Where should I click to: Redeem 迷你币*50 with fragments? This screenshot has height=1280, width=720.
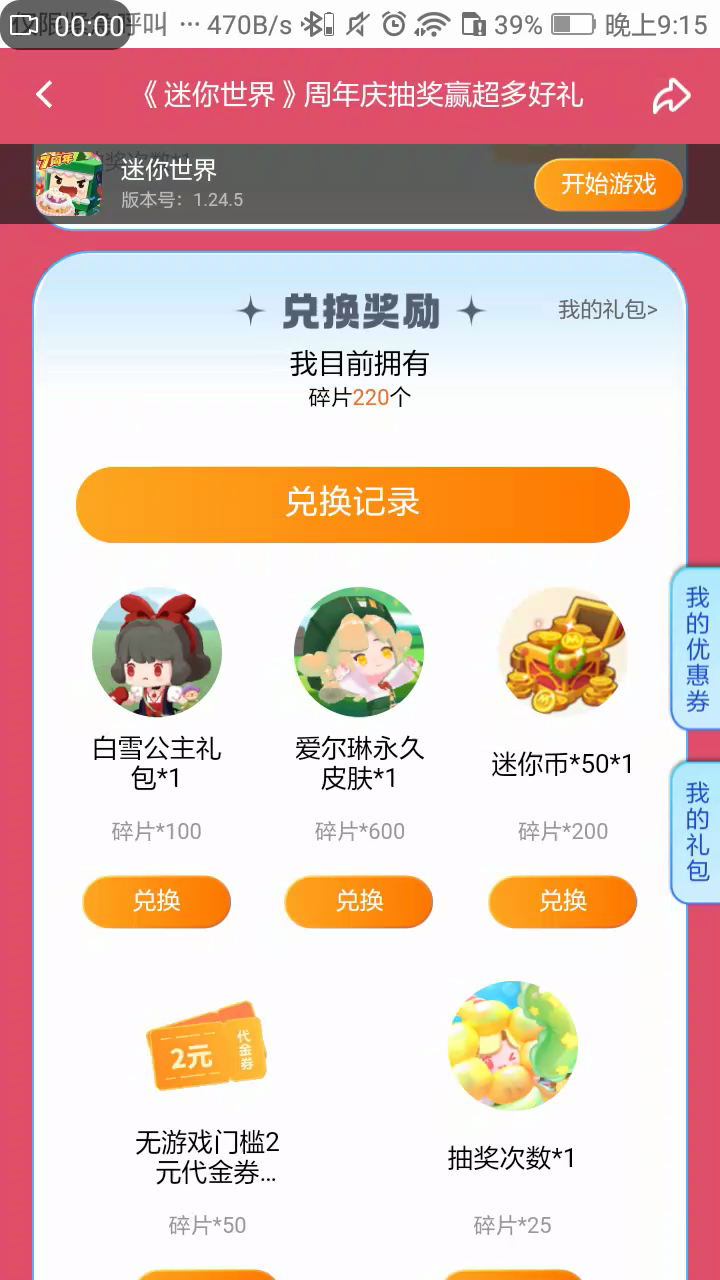coord(562,901)
